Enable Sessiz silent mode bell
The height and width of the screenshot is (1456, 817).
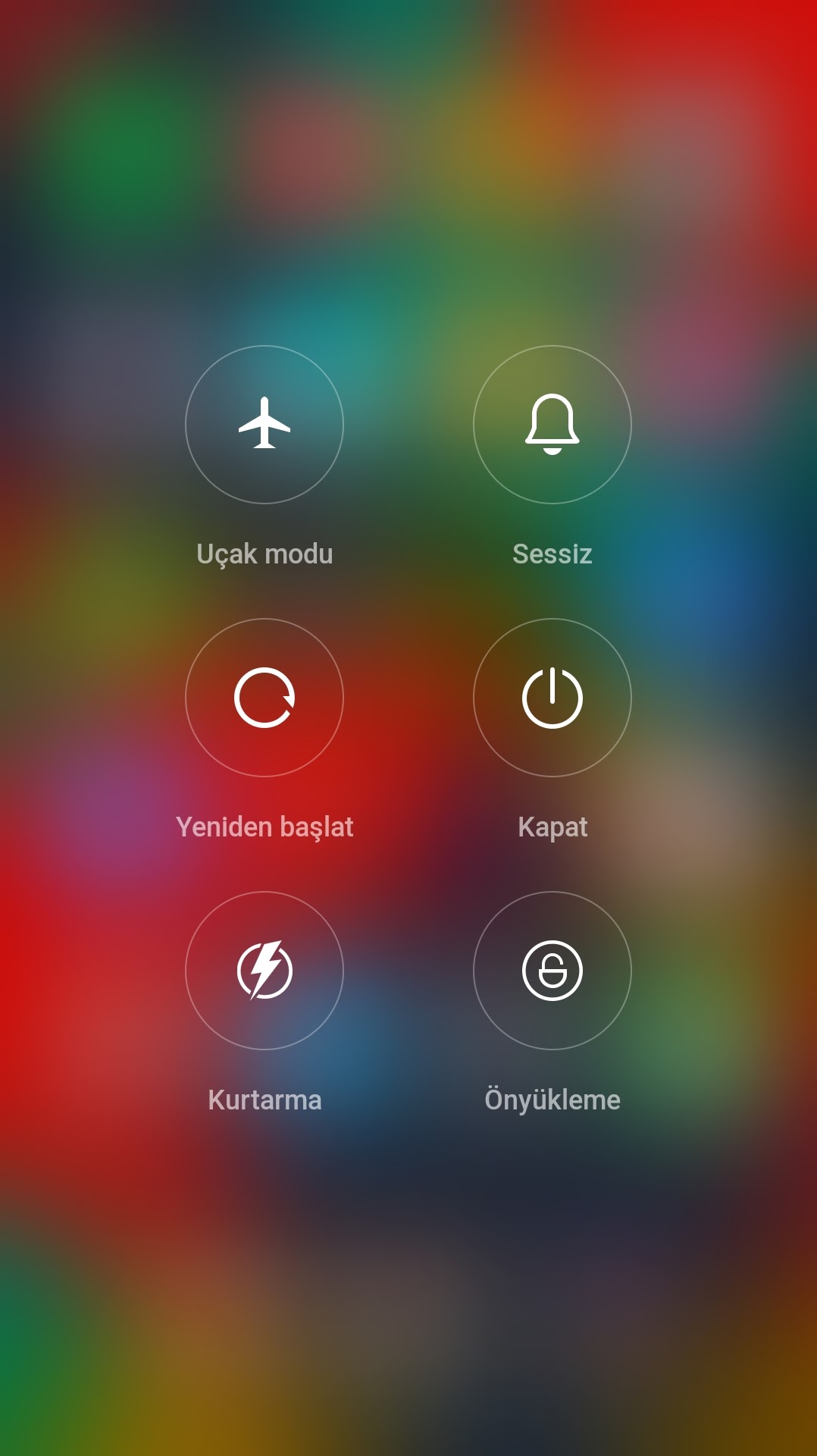point(552,425)
